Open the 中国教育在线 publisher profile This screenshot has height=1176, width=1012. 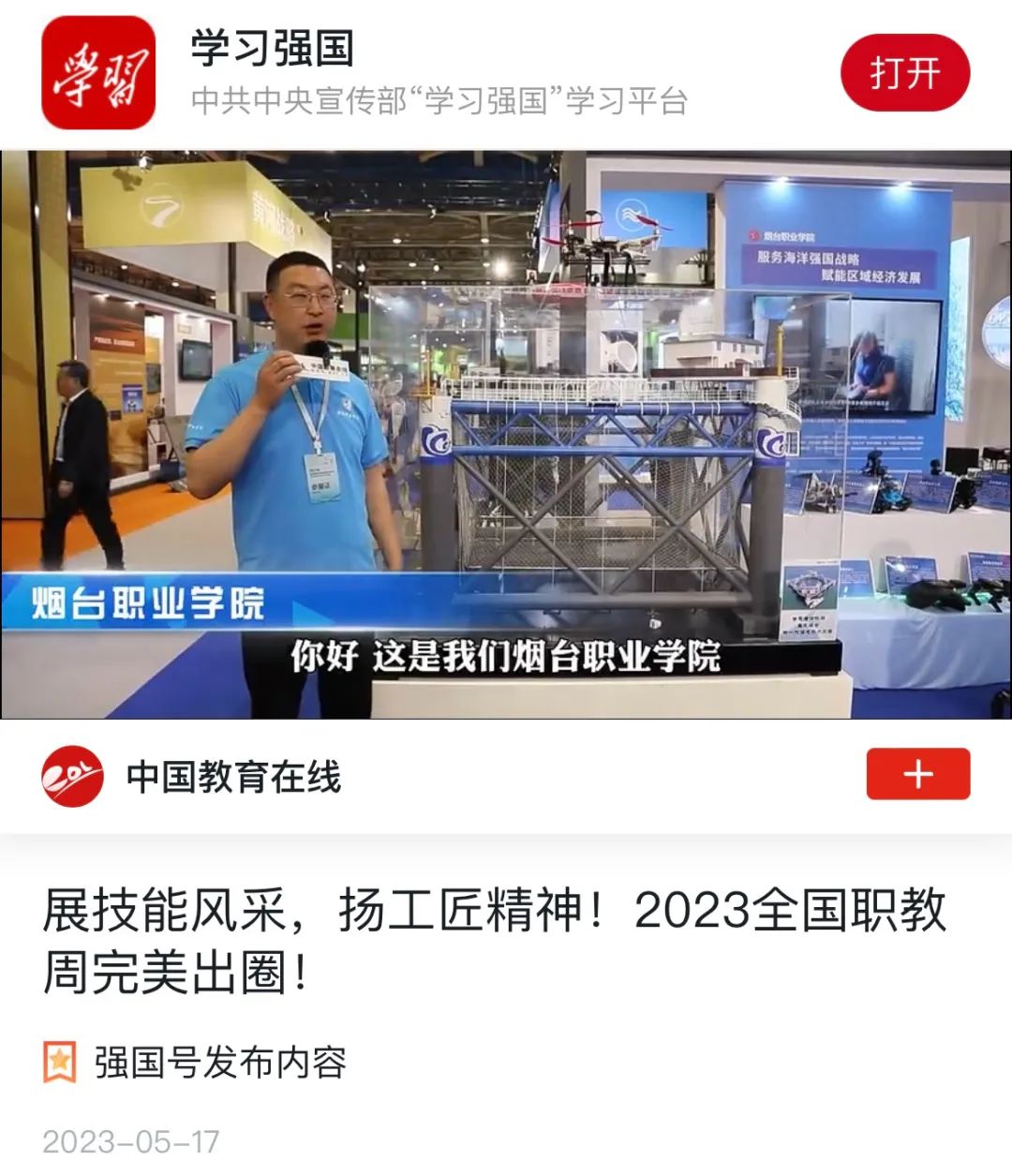(232, 777)
